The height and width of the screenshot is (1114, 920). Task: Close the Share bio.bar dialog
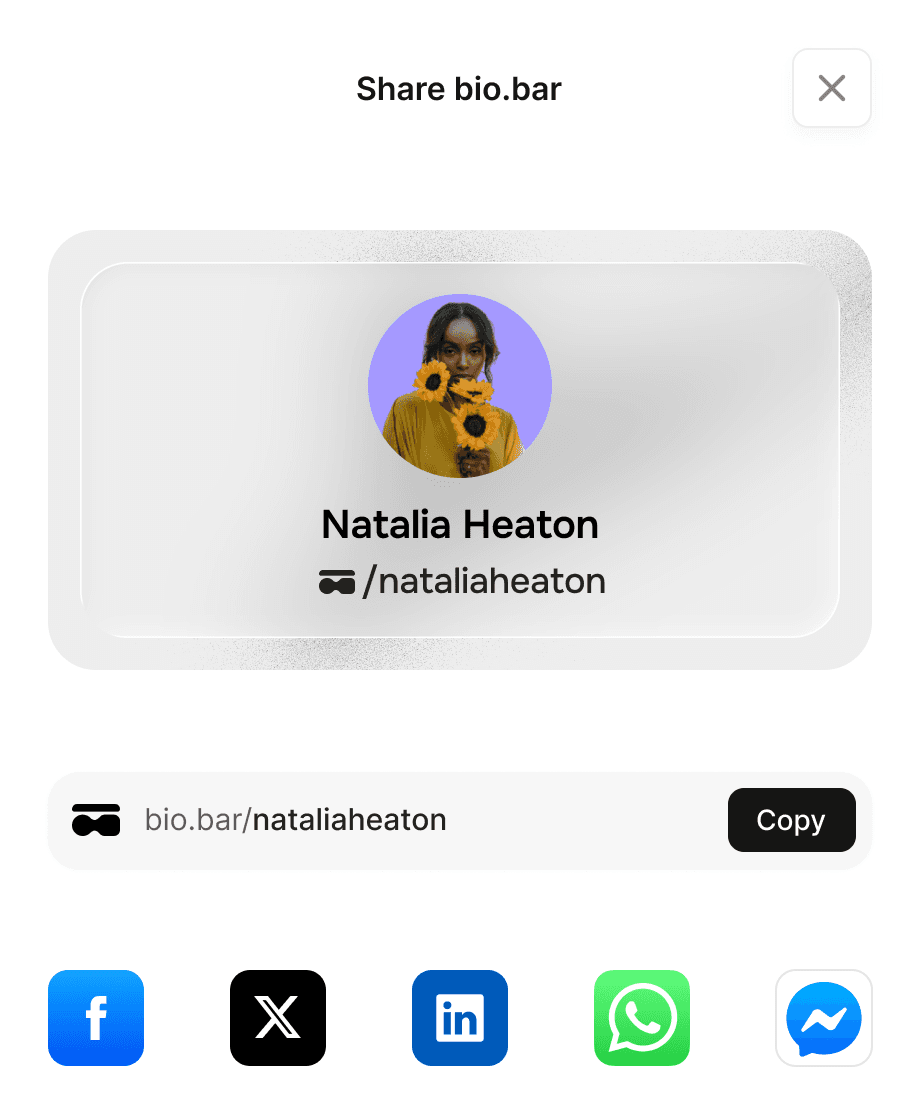click(831, 88)
